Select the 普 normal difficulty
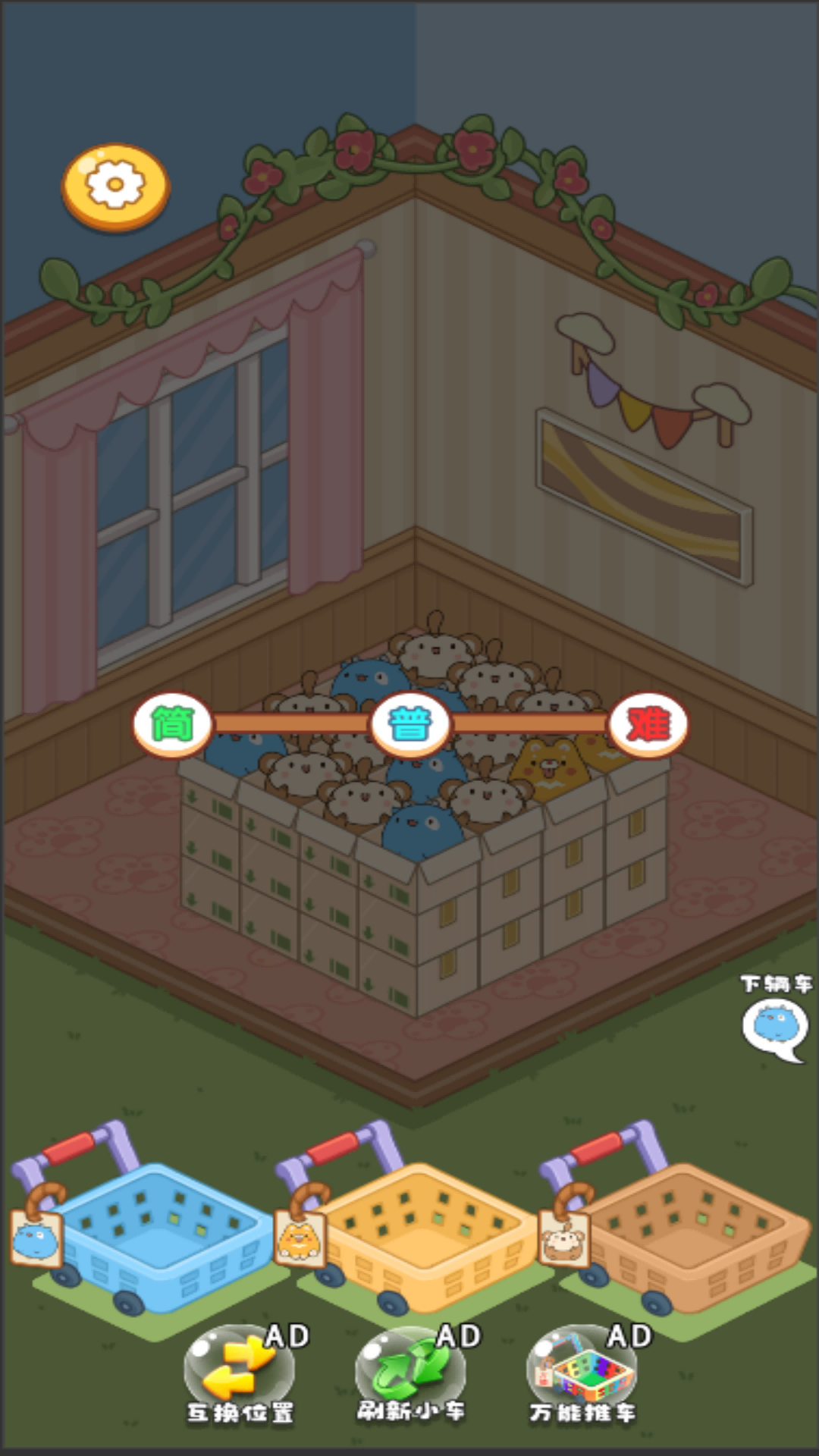Image resolution: width=819 pixels, height=1456 pixels. point(410,724)
